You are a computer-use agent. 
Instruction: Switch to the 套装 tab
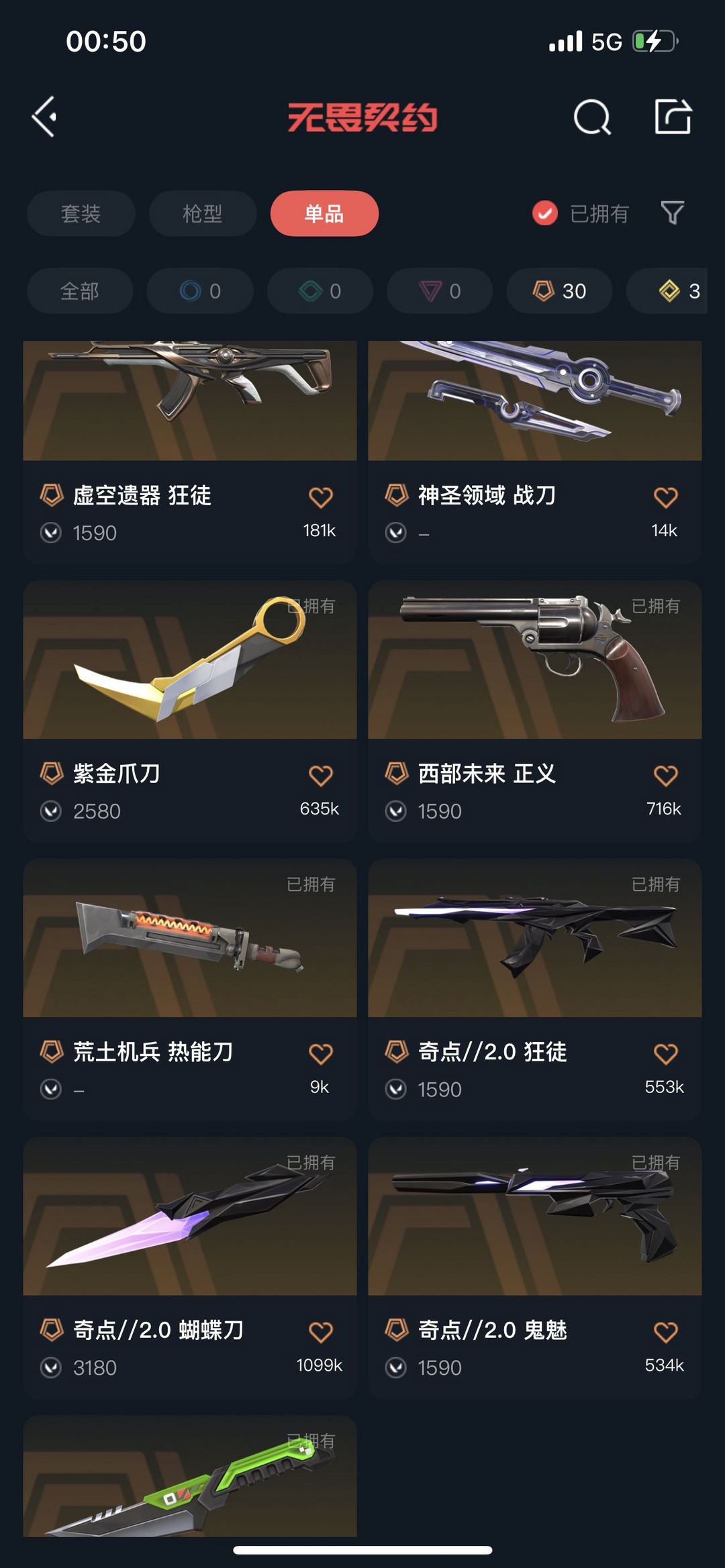[81, 213]
